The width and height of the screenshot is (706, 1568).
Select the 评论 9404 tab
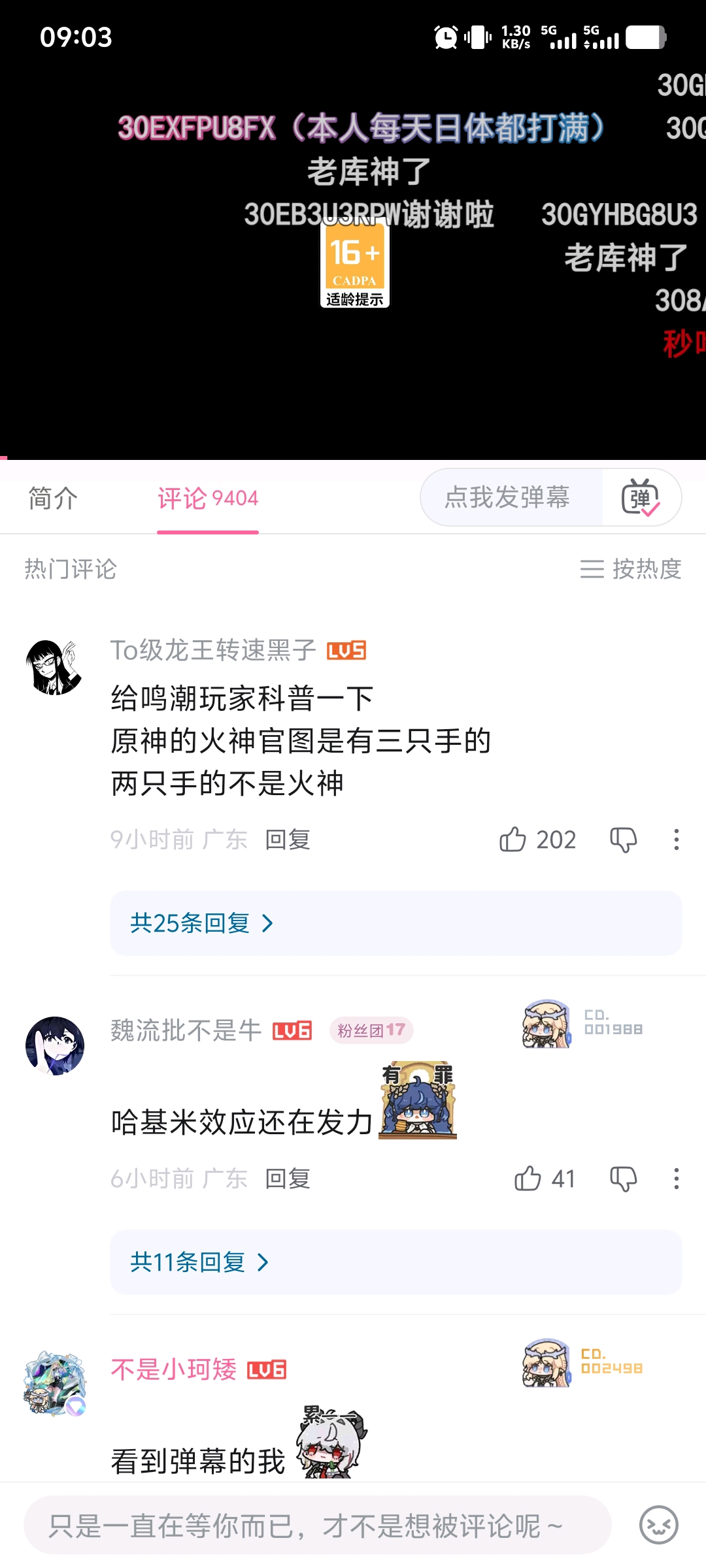[x=208, y=498]
